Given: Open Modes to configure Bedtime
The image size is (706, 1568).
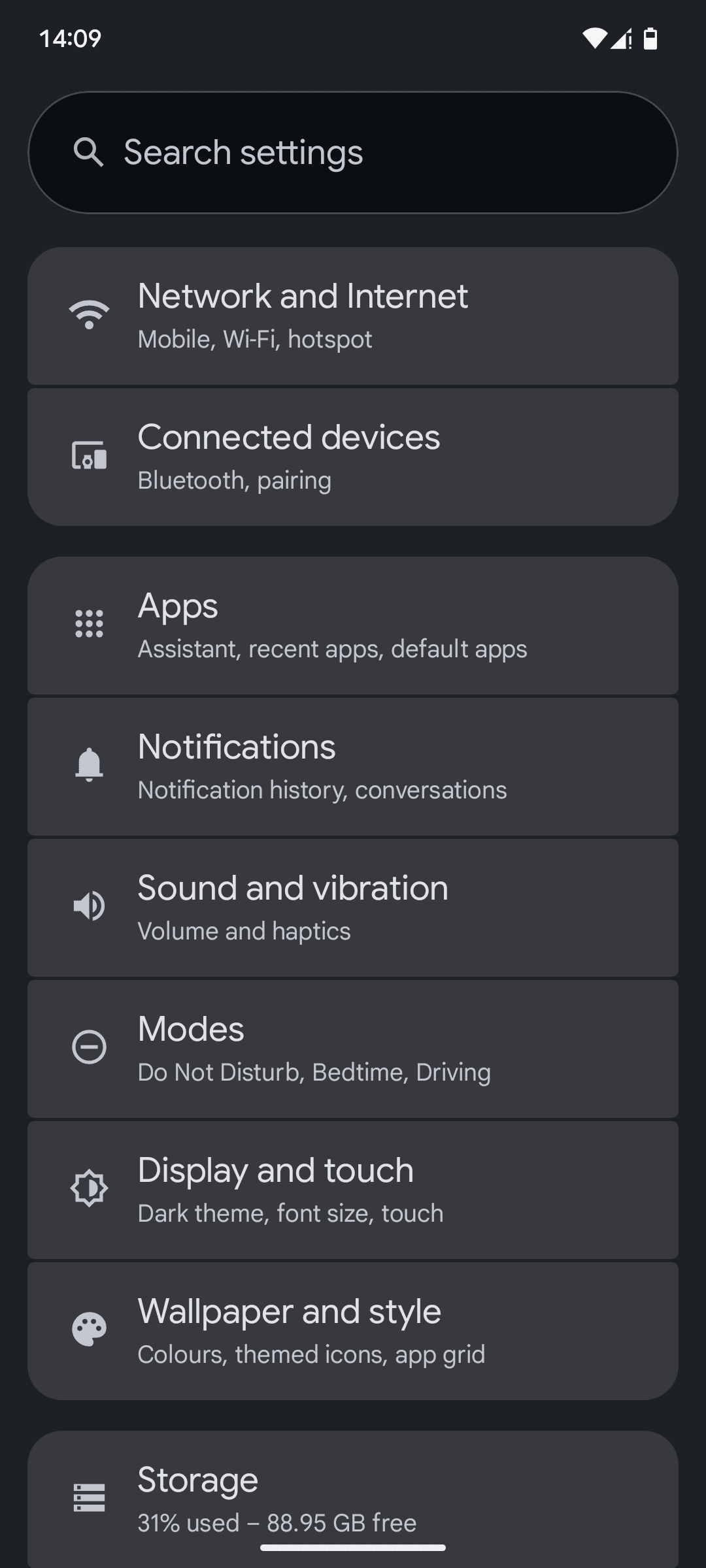Looking at the screenshot, I should (x=353, y=1048).
